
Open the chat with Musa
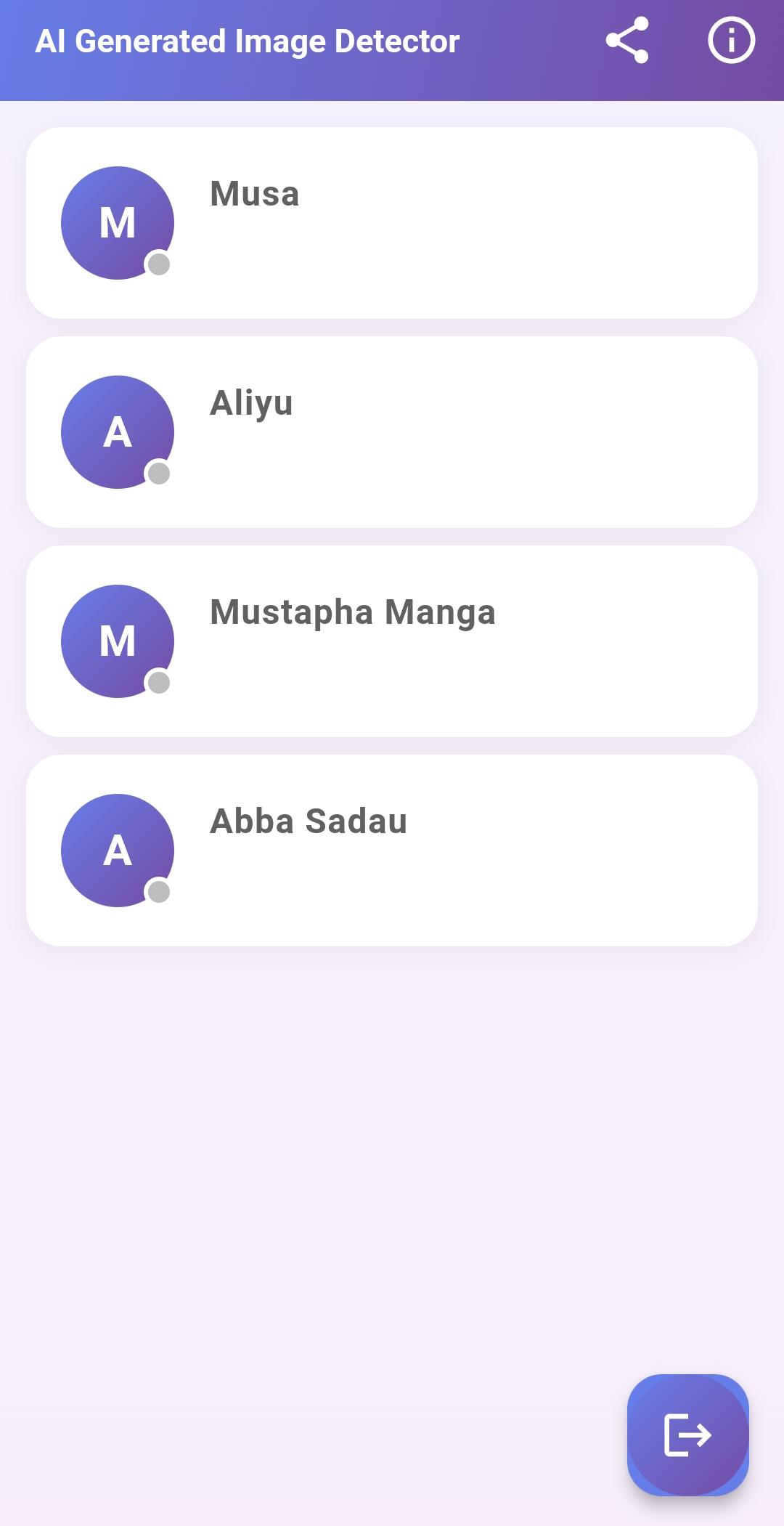(392, 223)
